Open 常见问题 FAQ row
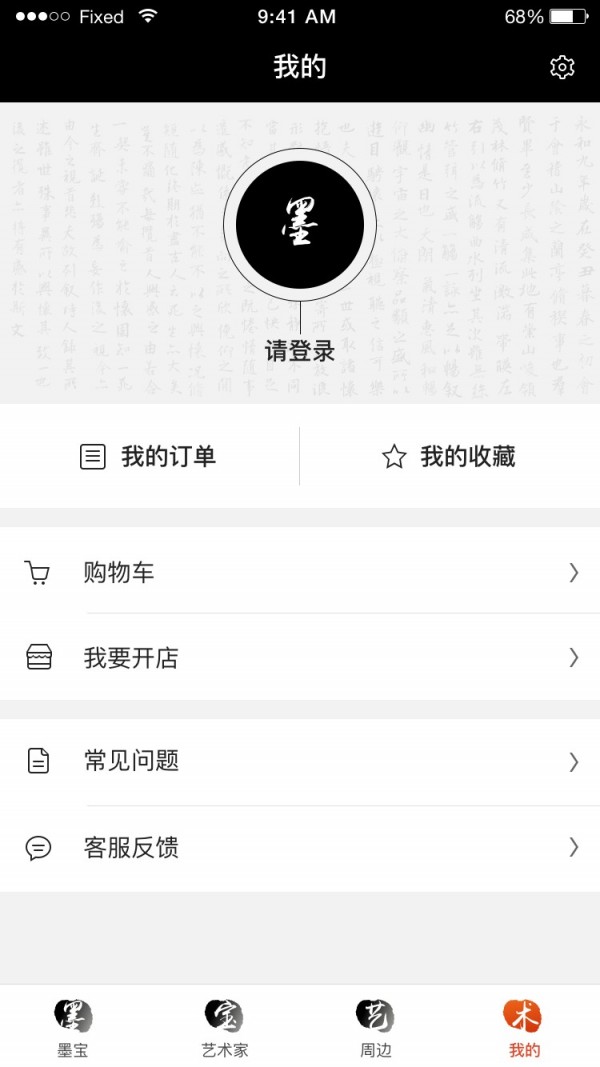Screen dimensions: 600x1067 [300, 761]
